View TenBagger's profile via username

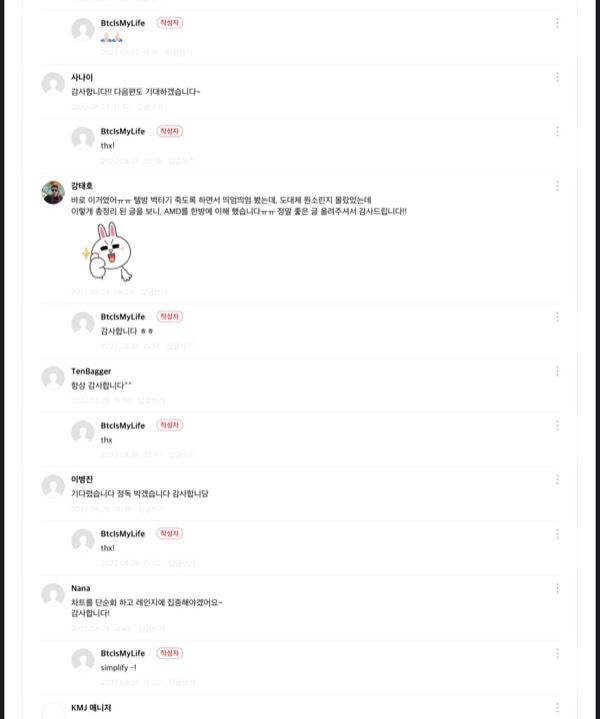tap(91, 371)
